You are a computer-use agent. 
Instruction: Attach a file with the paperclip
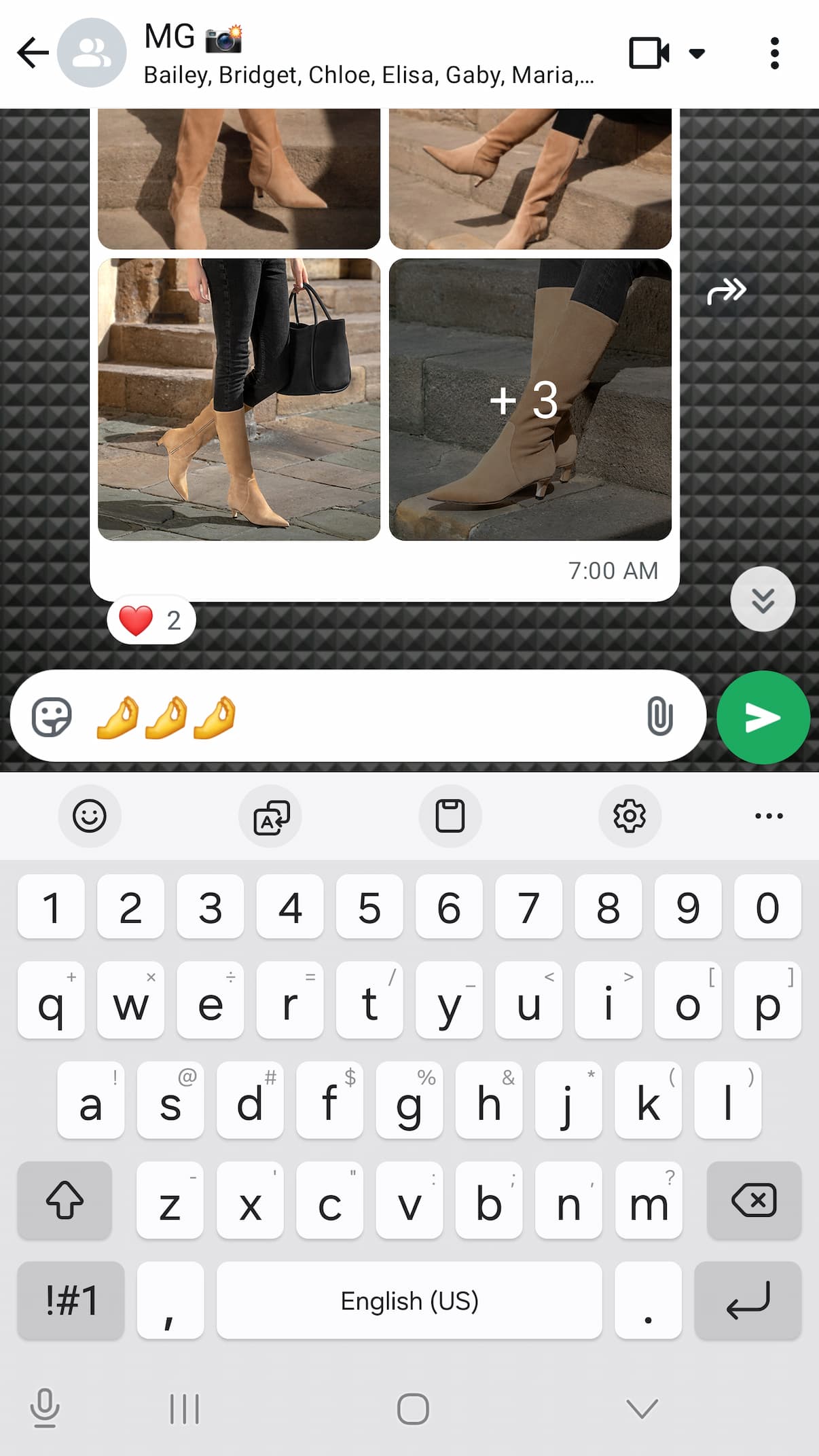(x=659, y=716)
